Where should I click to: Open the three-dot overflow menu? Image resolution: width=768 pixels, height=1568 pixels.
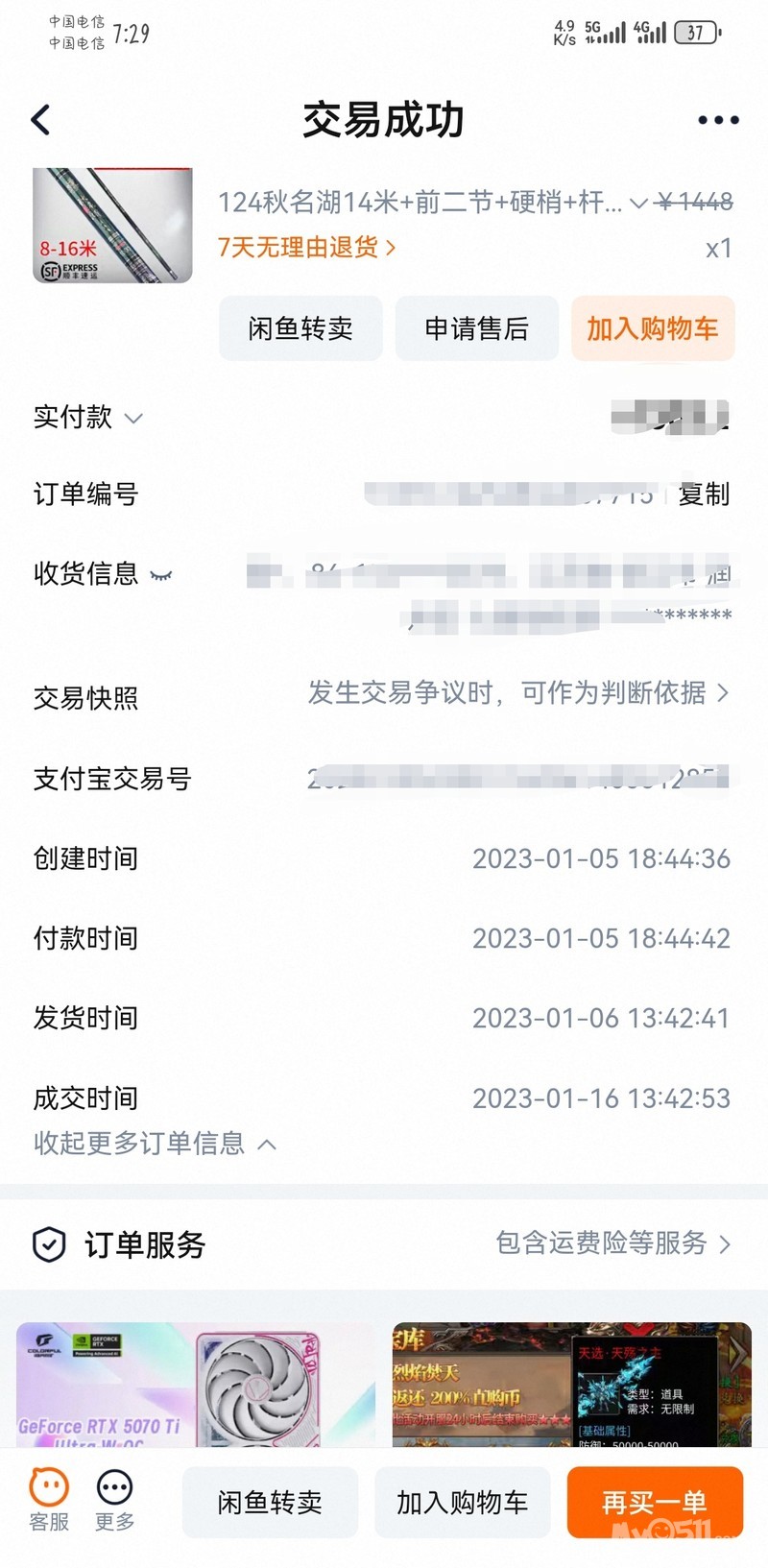click(718, 120)
